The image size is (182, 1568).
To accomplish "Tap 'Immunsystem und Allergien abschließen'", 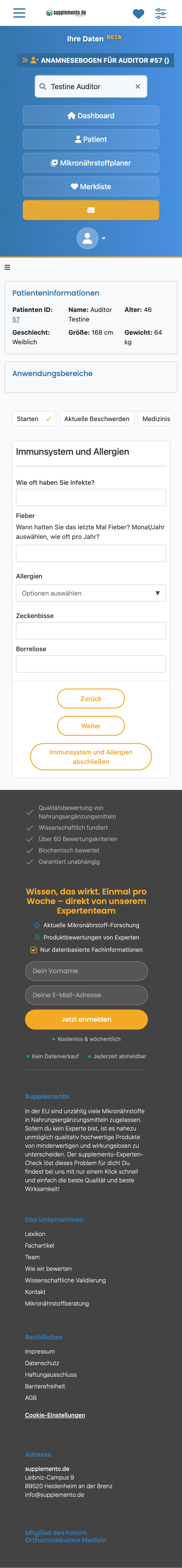I will coord(91,757).
